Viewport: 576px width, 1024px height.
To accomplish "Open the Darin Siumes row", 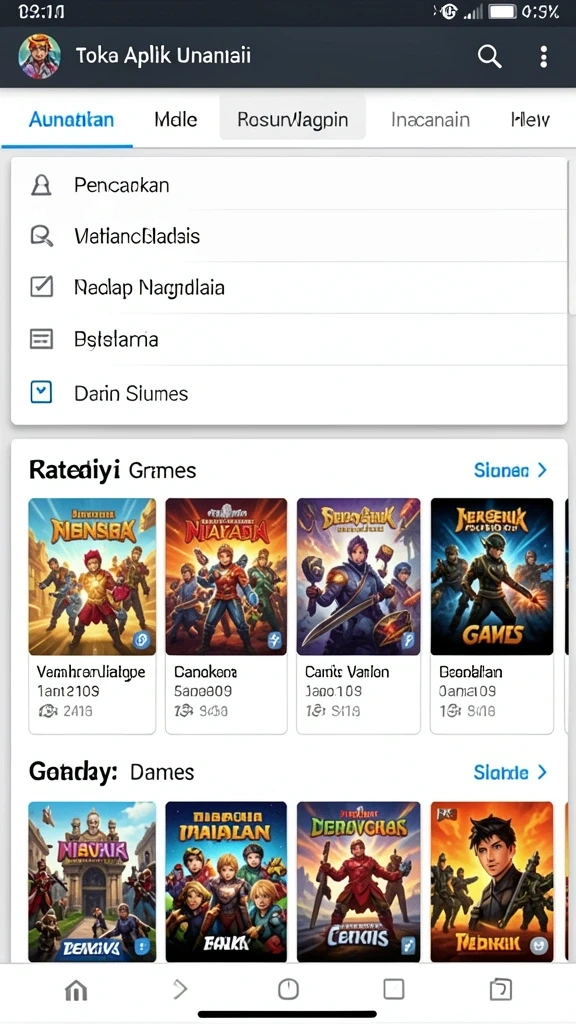I will pyautogui.click(x=289, y=393).
